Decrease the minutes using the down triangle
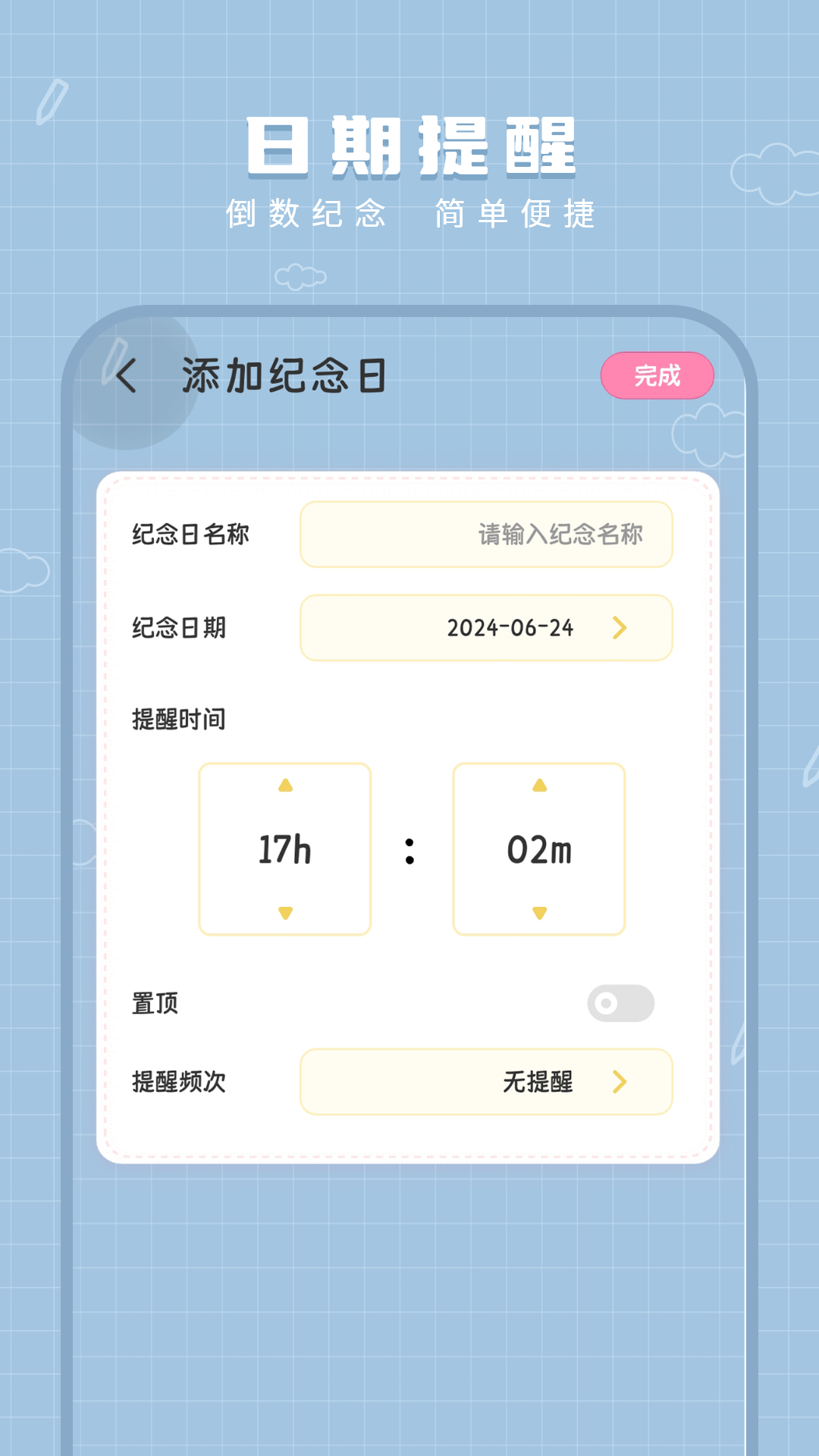819x1456 pixels. click(x=538, y=910)
